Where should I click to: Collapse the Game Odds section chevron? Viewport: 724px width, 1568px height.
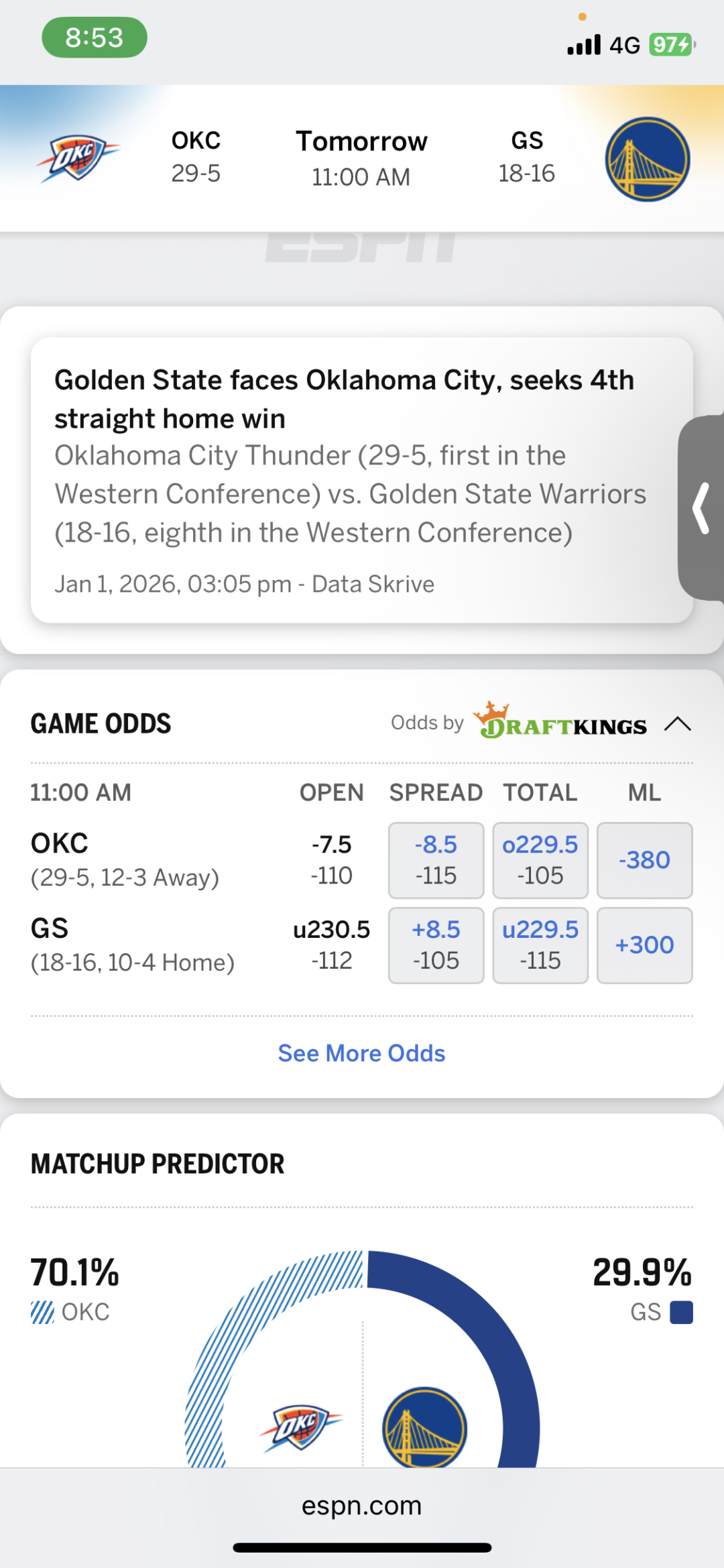pos(677,724)
